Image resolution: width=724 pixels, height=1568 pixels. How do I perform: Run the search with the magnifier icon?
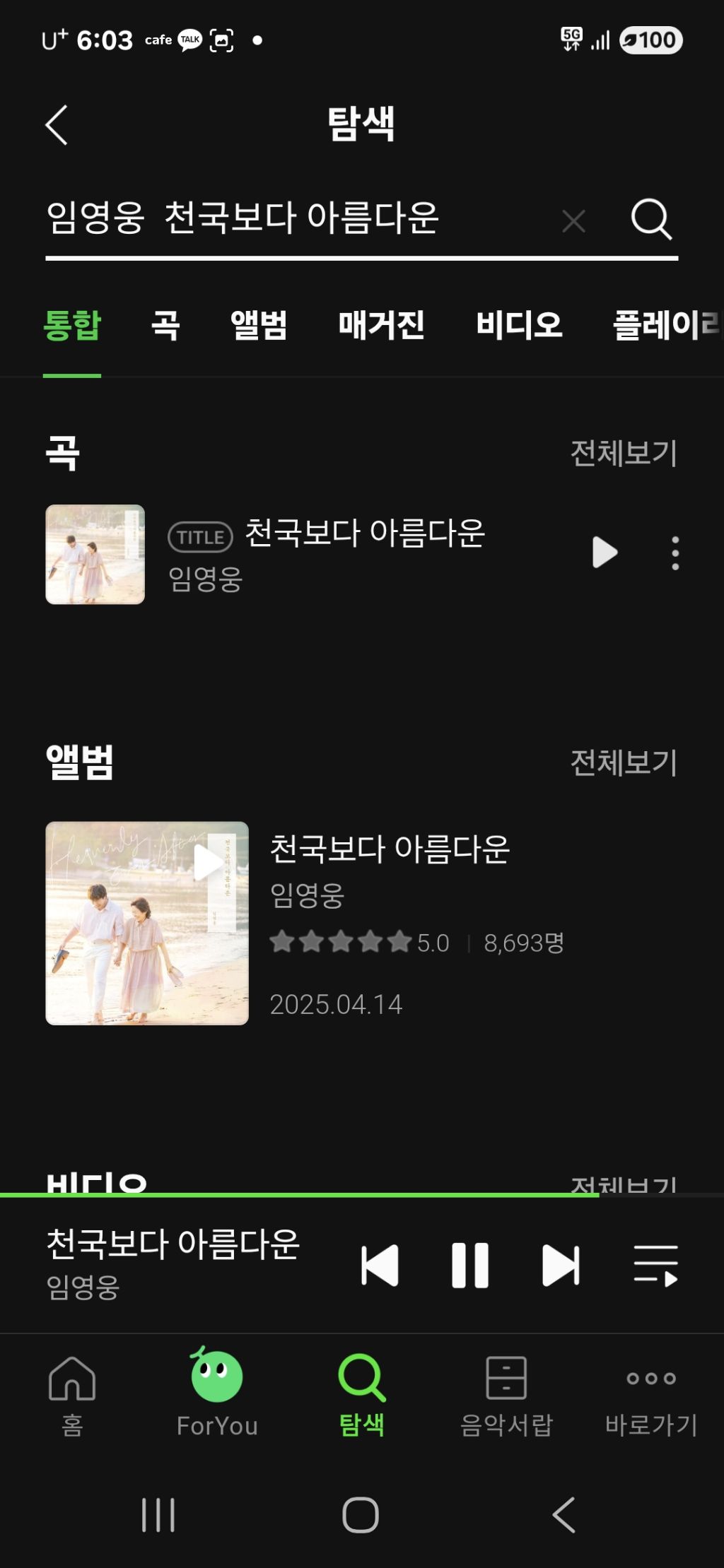pyautogui.click(x=651, y=219)
